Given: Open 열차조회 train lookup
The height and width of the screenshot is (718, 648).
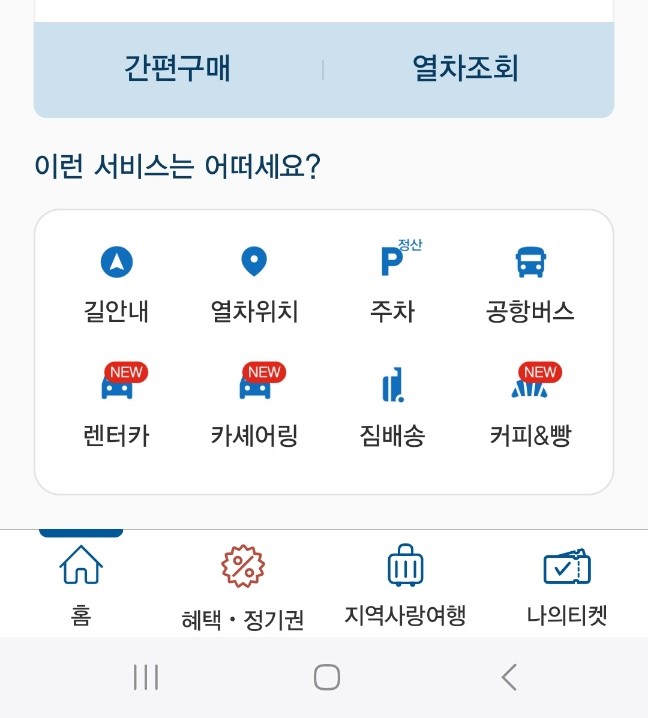Looking at the screenshot, I should [x=466, y=69].
